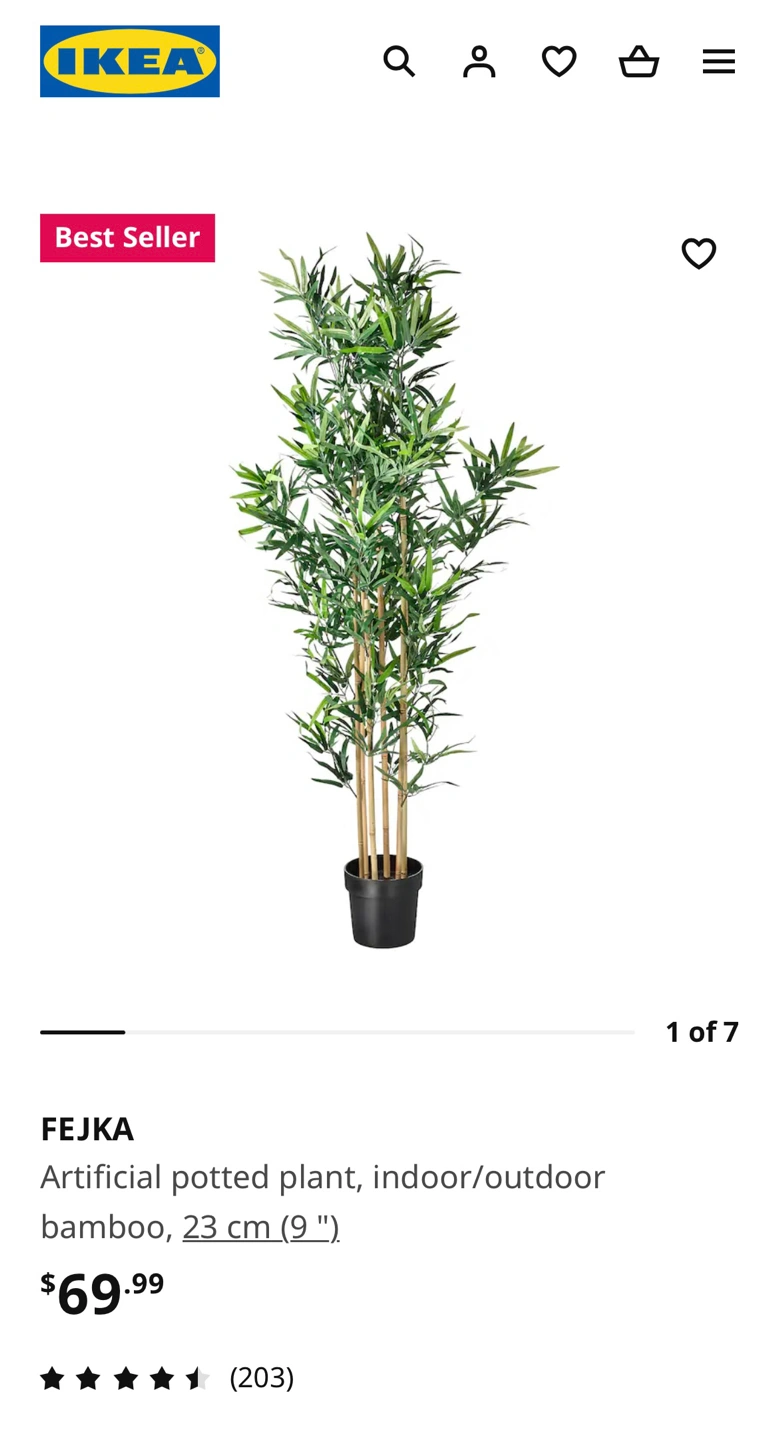The width and height of the screenshot is (779, 1440).
Task: Enlarge the FEJKA bamboo product image
Action: (390, 590)
